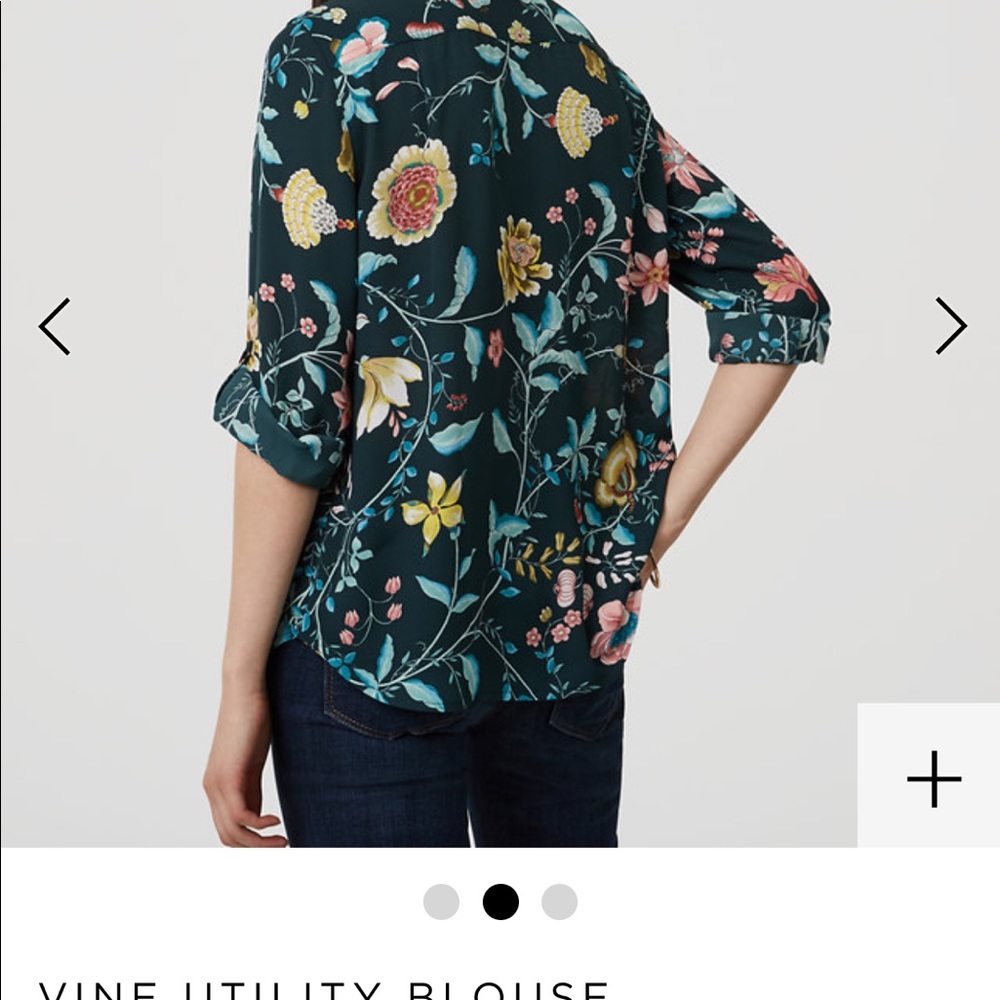Jump to the first image dot

point(441,902)
